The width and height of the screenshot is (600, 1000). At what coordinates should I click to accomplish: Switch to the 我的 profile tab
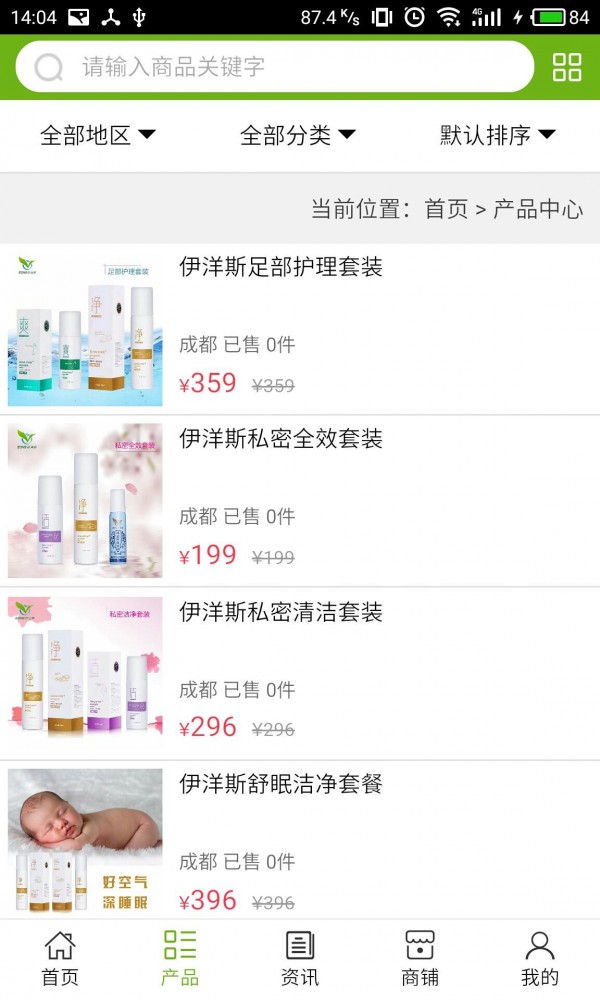pos(539,959)
